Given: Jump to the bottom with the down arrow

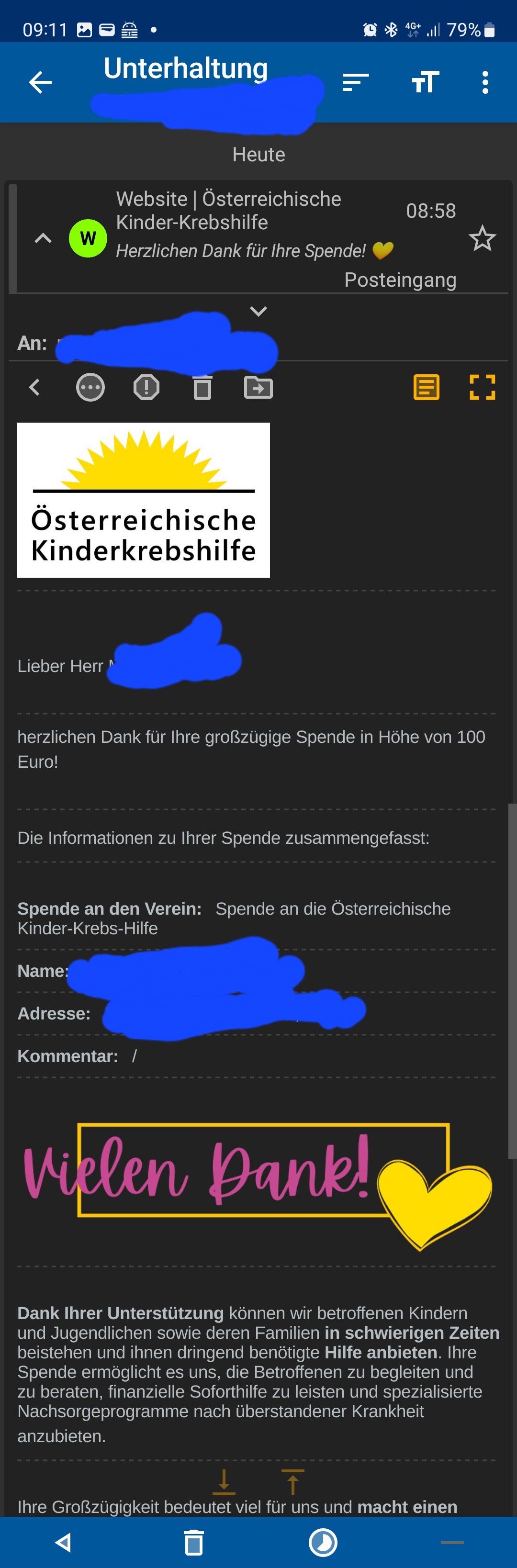Looking at the screenshot, I should point(224,1481).
